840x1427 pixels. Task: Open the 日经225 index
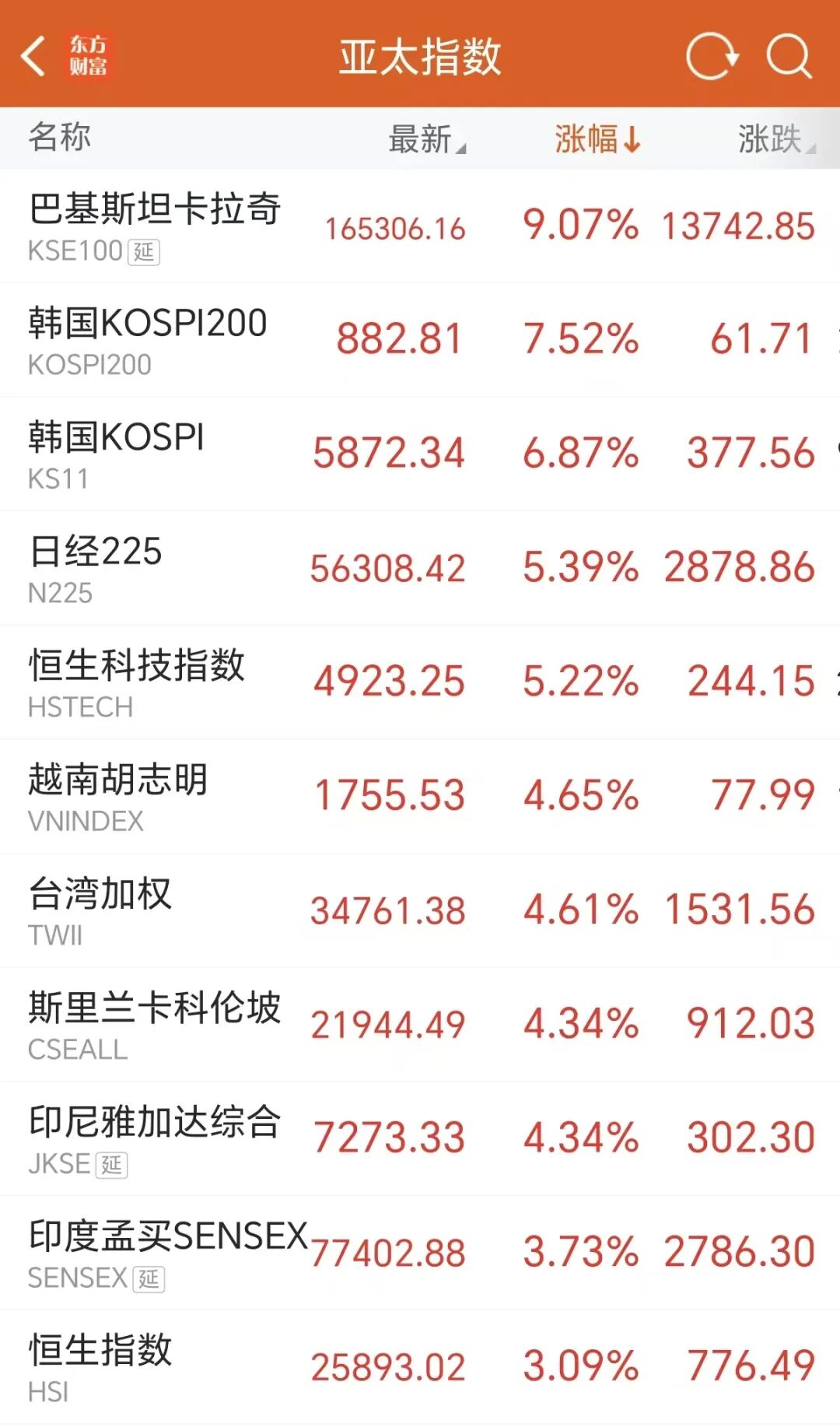pyautogui.click(x=96, y=569)
